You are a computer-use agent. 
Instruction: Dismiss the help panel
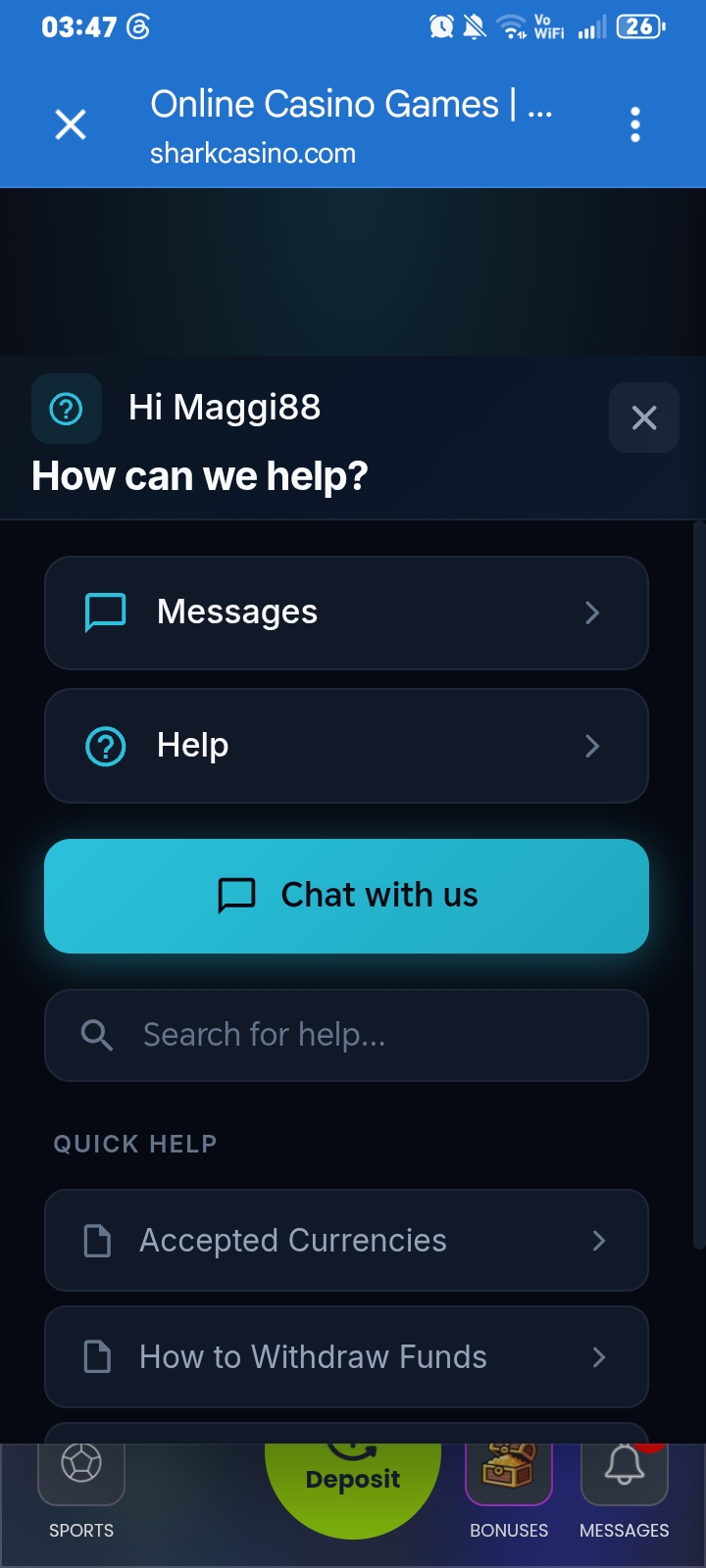[x=644, y=417]
